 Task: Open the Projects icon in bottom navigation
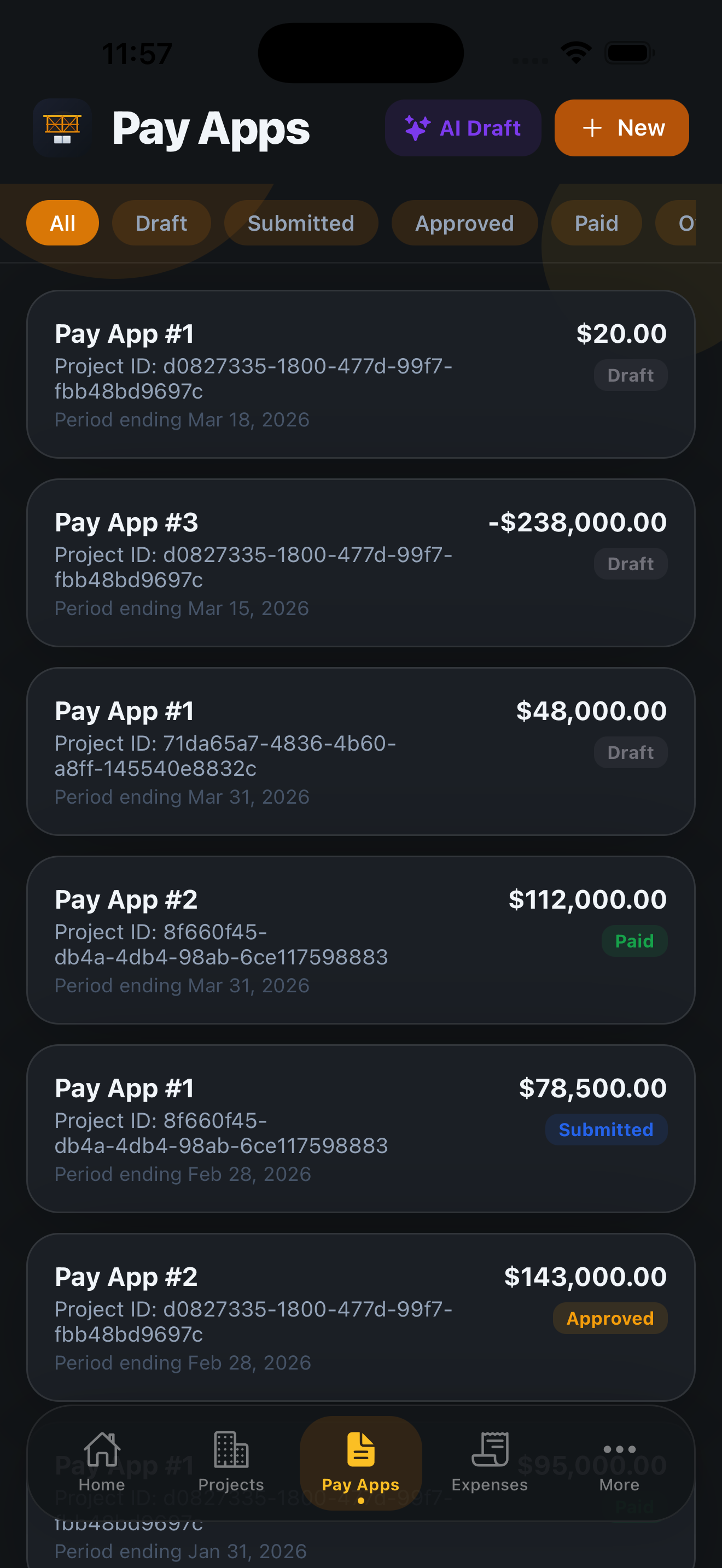231,1450
